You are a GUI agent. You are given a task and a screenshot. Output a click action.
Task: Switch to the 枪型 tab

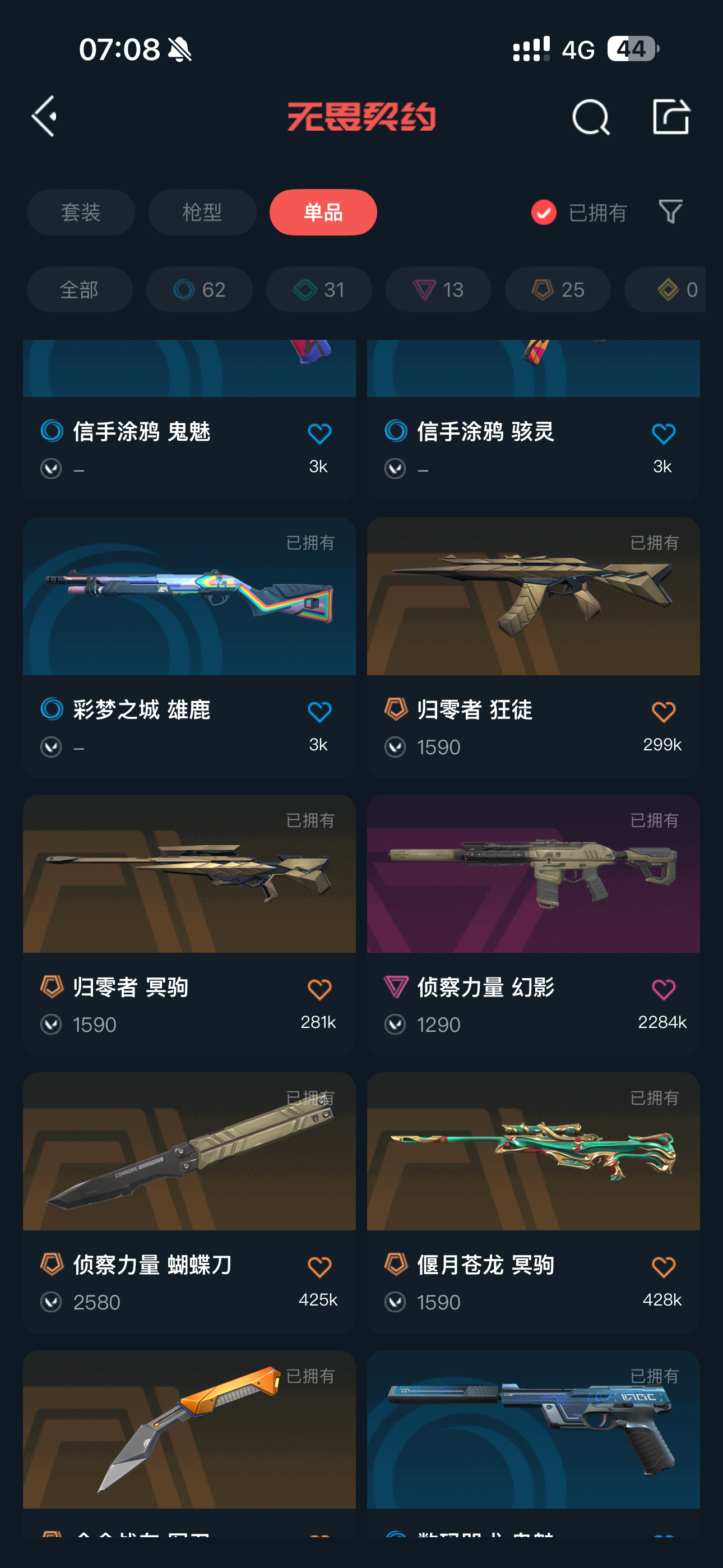202,213
